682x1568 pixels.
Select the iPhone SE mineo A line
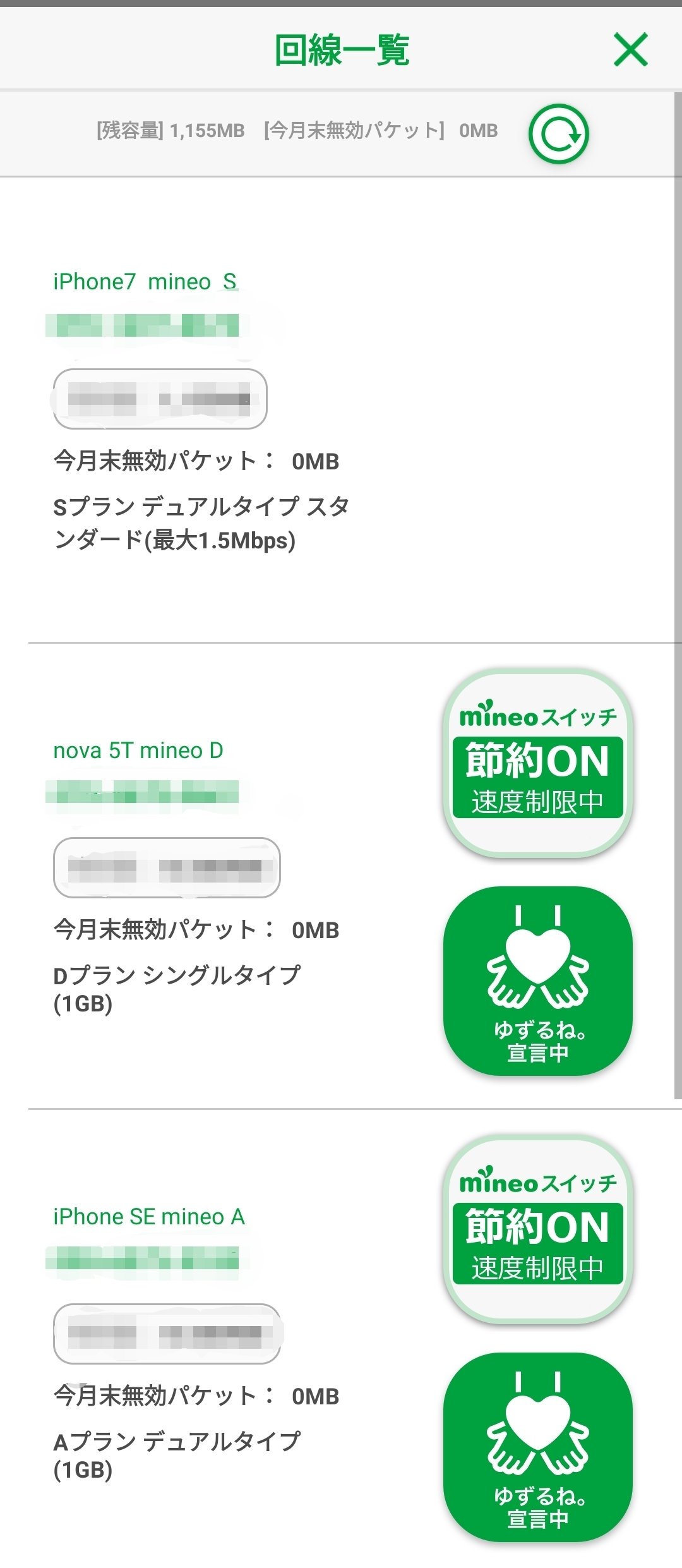pos(149,1217)
